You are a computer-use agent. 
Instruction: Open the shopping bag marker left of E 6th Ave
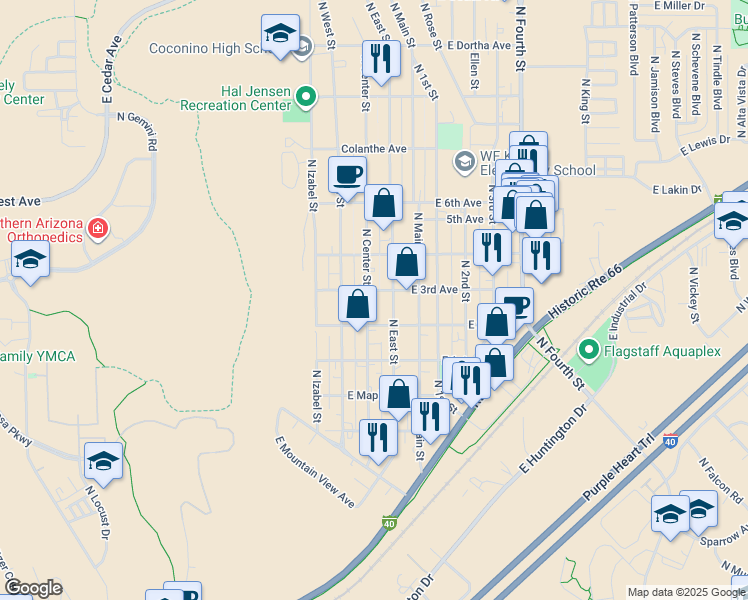(383, 204)
